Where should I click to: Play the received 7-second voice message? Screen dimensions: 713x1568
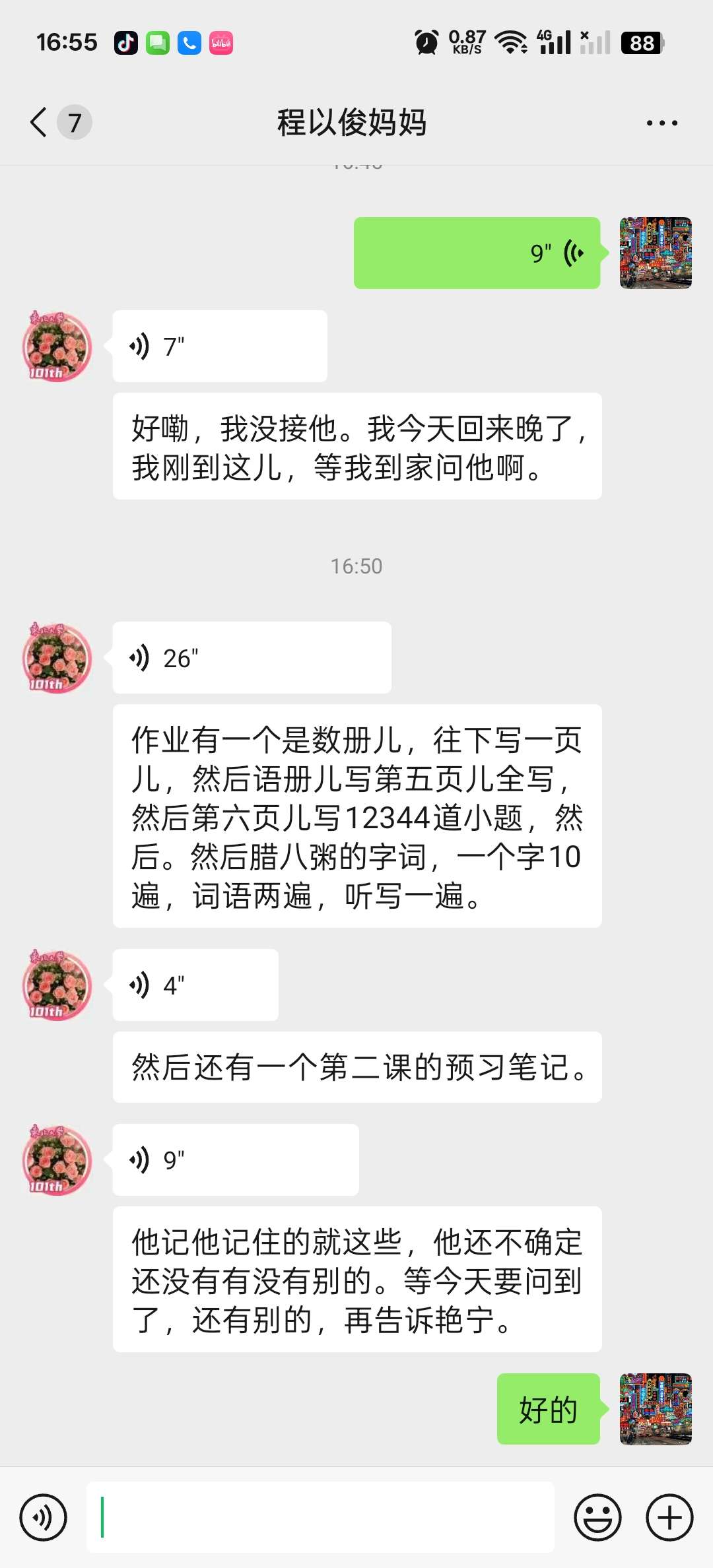[x=219, y=346]
